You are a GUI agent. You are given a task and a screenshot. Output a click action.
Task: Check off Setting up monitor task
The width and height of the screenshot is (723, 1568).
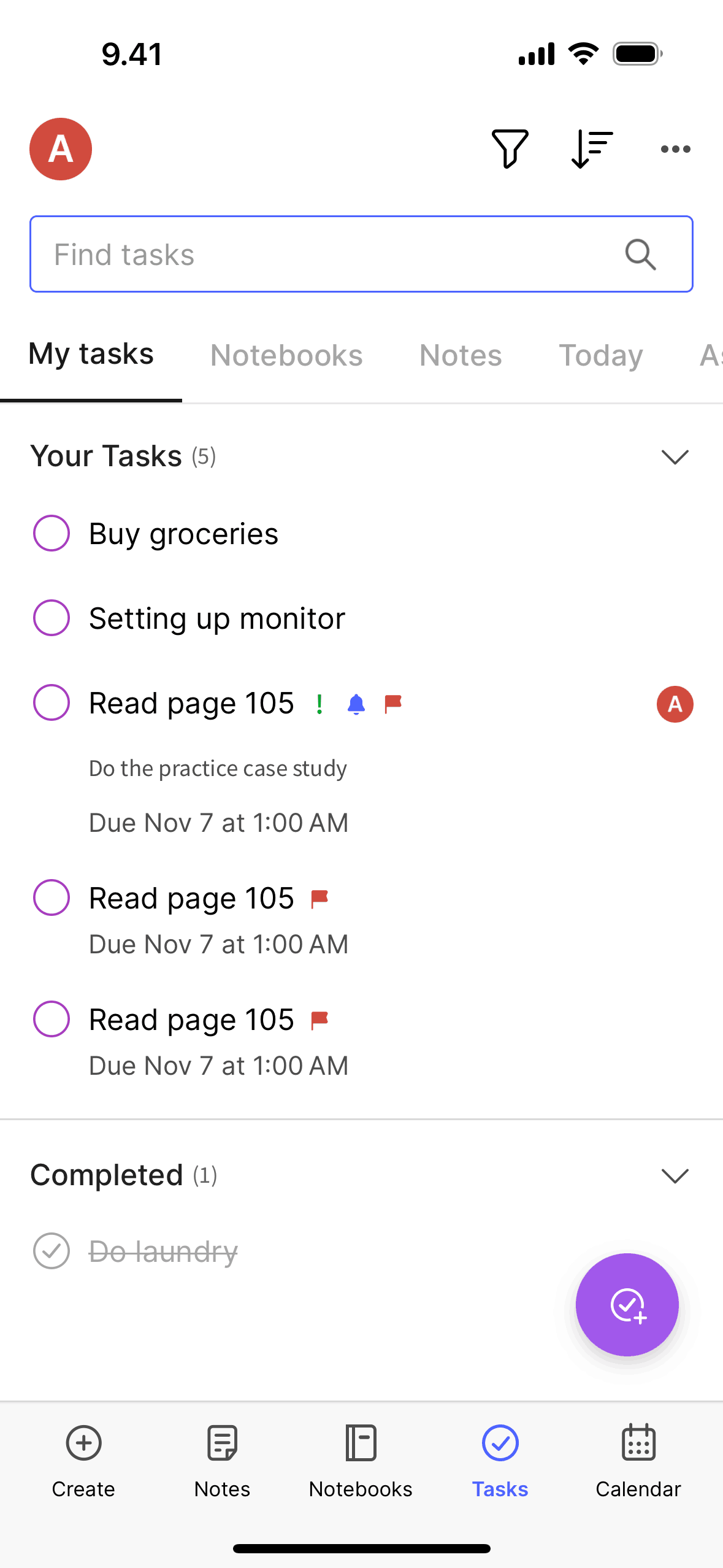point(52,618)
